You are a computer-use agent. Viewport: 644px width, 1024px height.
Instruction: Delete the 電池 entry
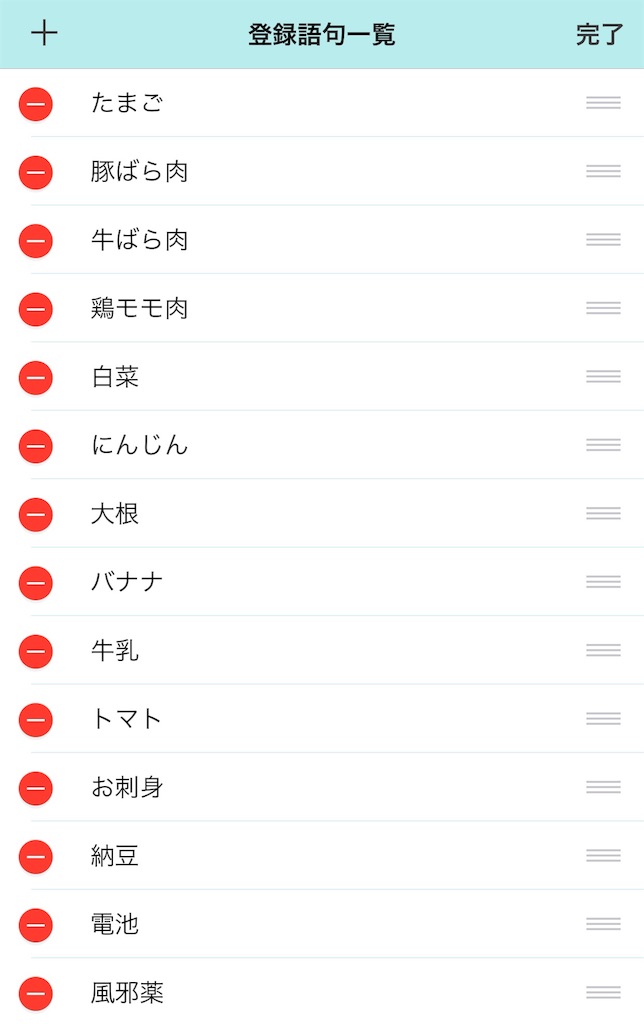coord(36,925)
